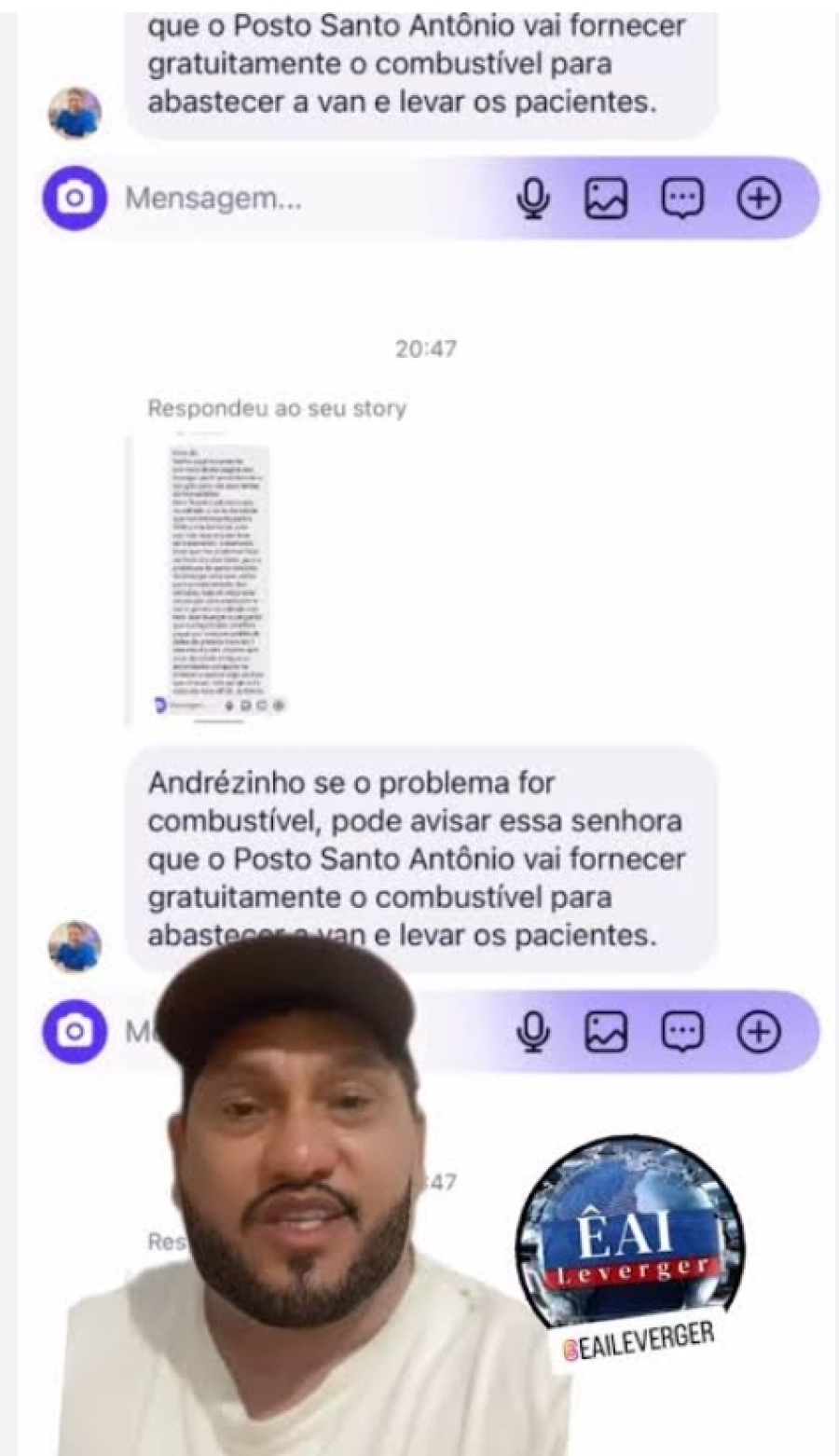The height and width of the screenshot is (1456, 839).
Task: Record a voice message with the microphone icon
Action: [x=531, y=196]
